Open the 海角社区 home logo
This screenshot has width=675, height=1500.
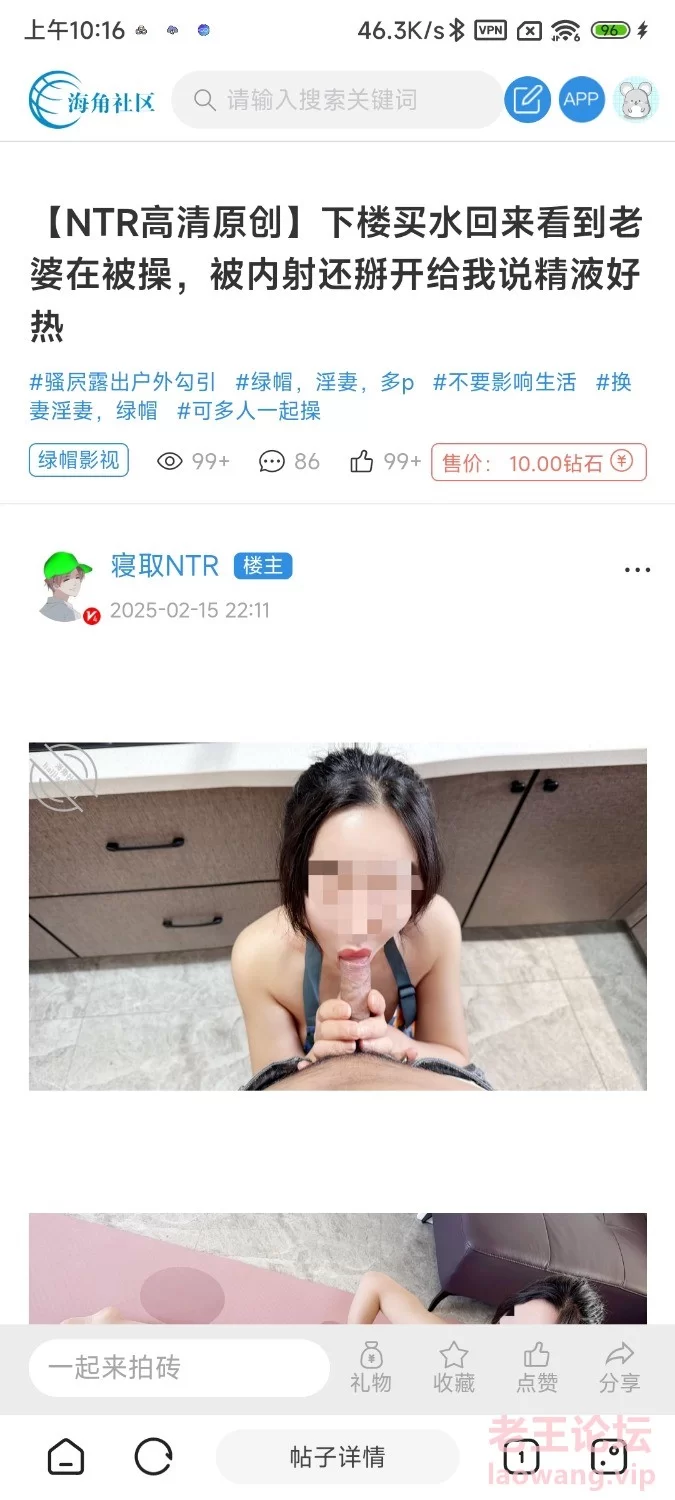(x=92, y=100)
